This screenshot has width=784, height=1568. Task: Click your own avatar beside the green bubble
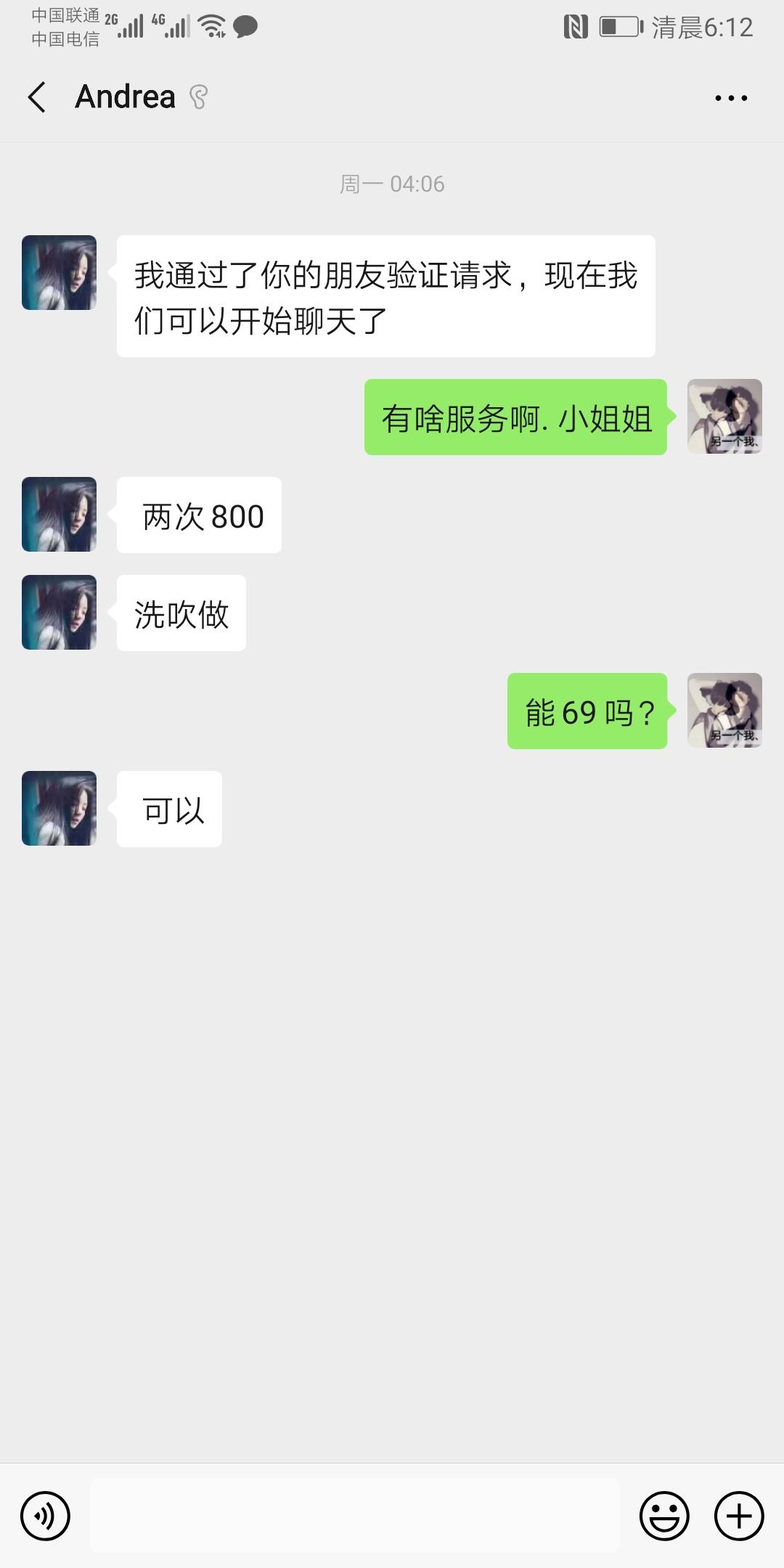click(724, 416)
